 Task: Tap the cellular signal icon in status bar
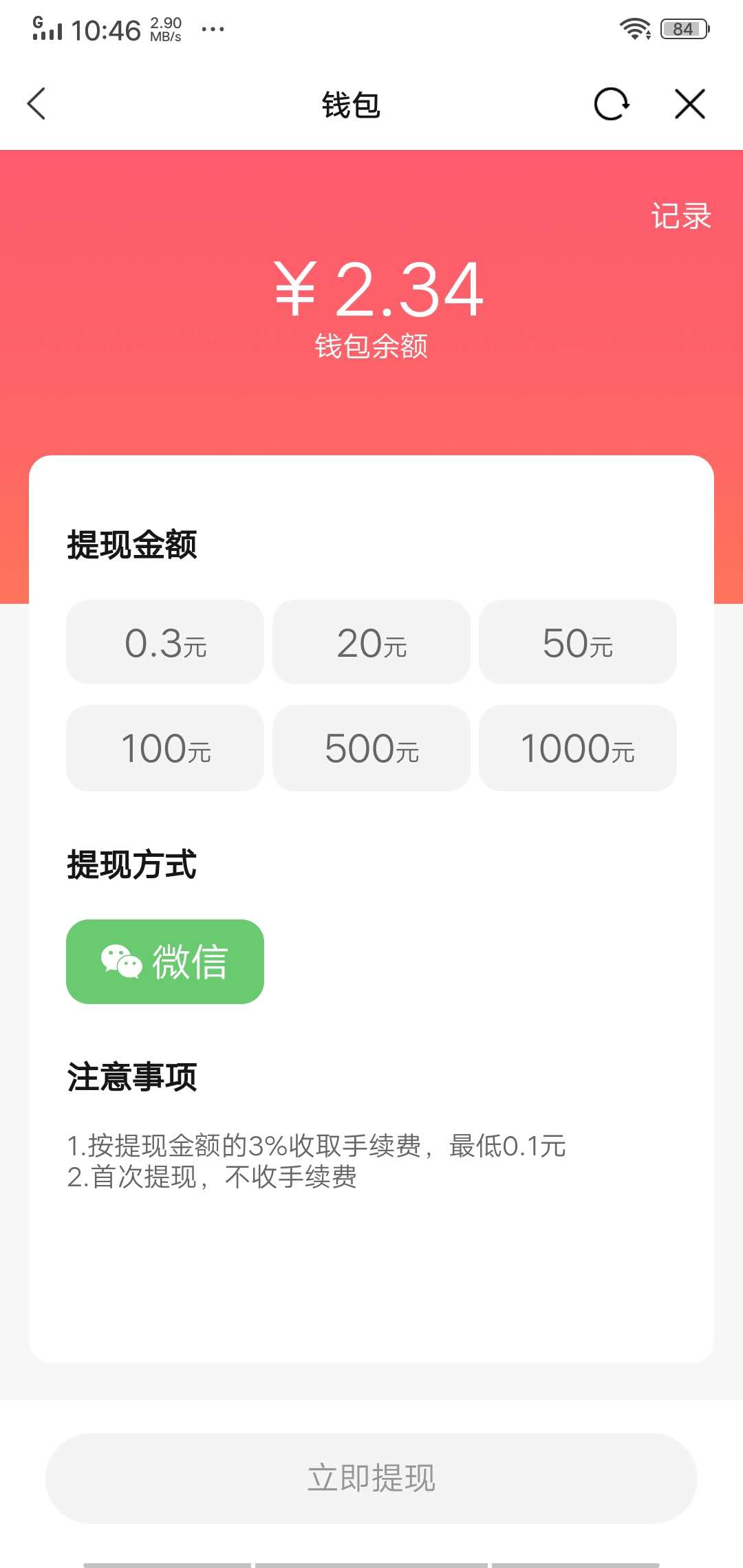click(50, 31)
